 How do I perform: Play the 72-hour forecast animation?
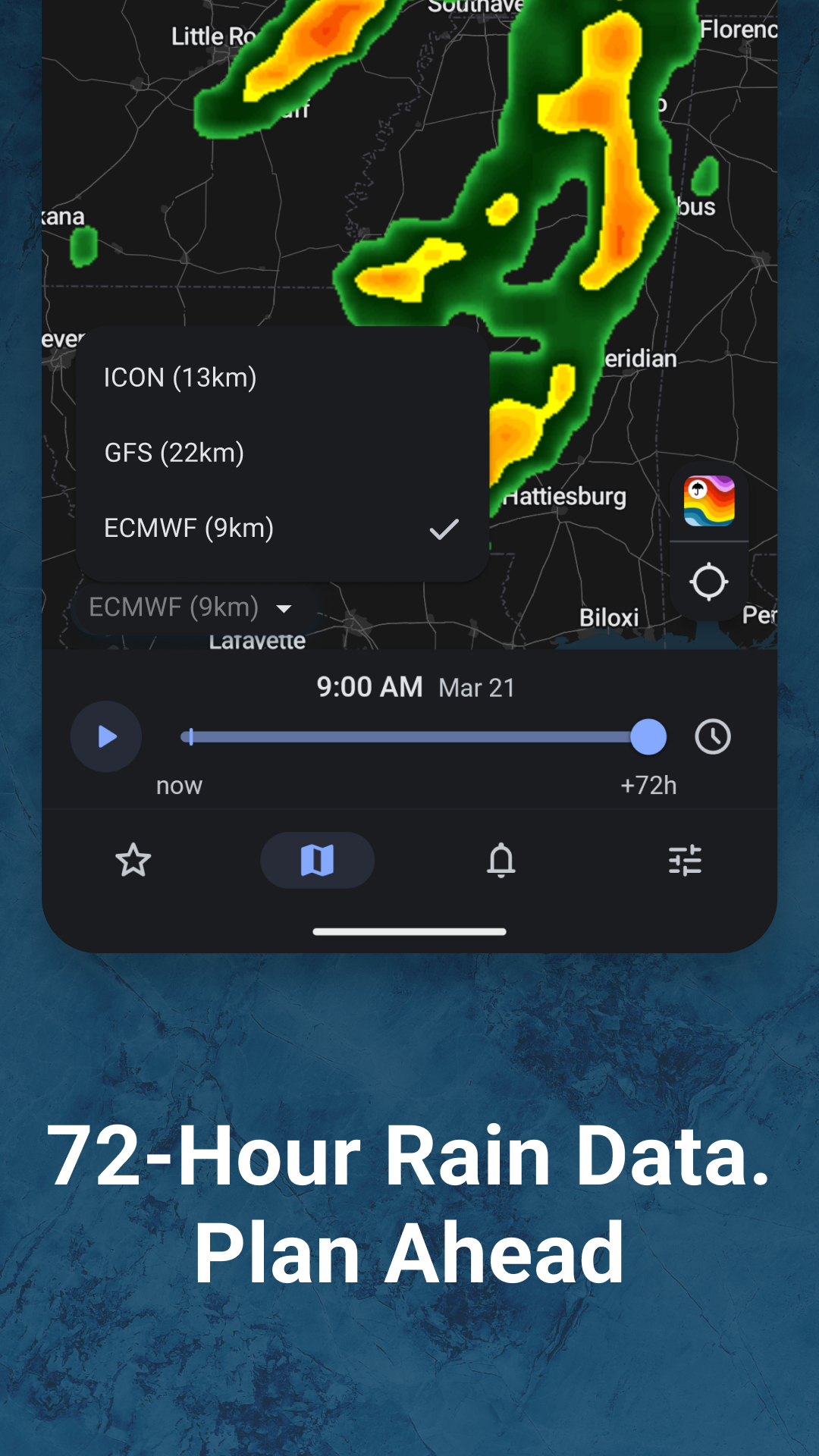(105, 736)
